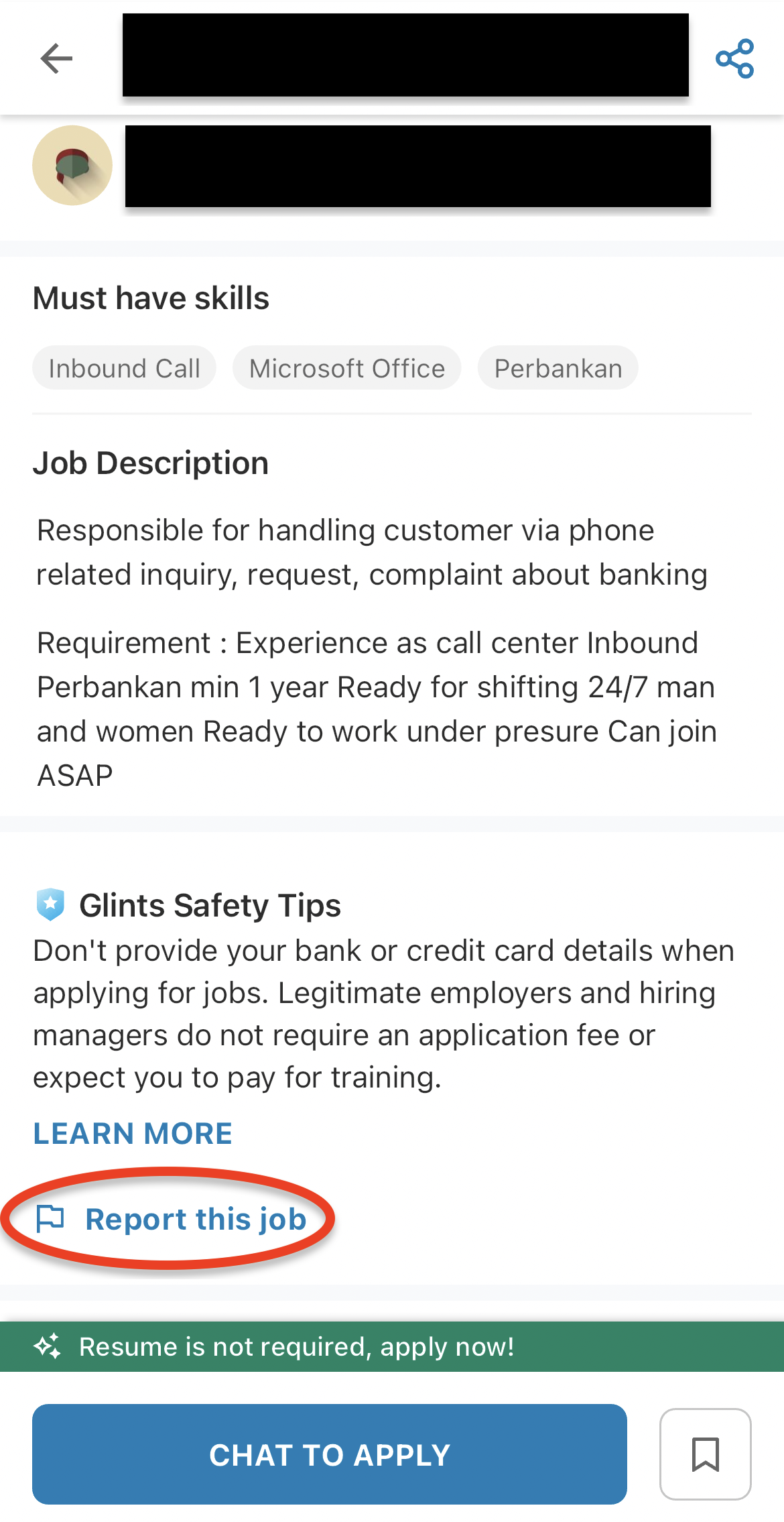Share this job posting
784x1522 pixels.
click(734, 58)
